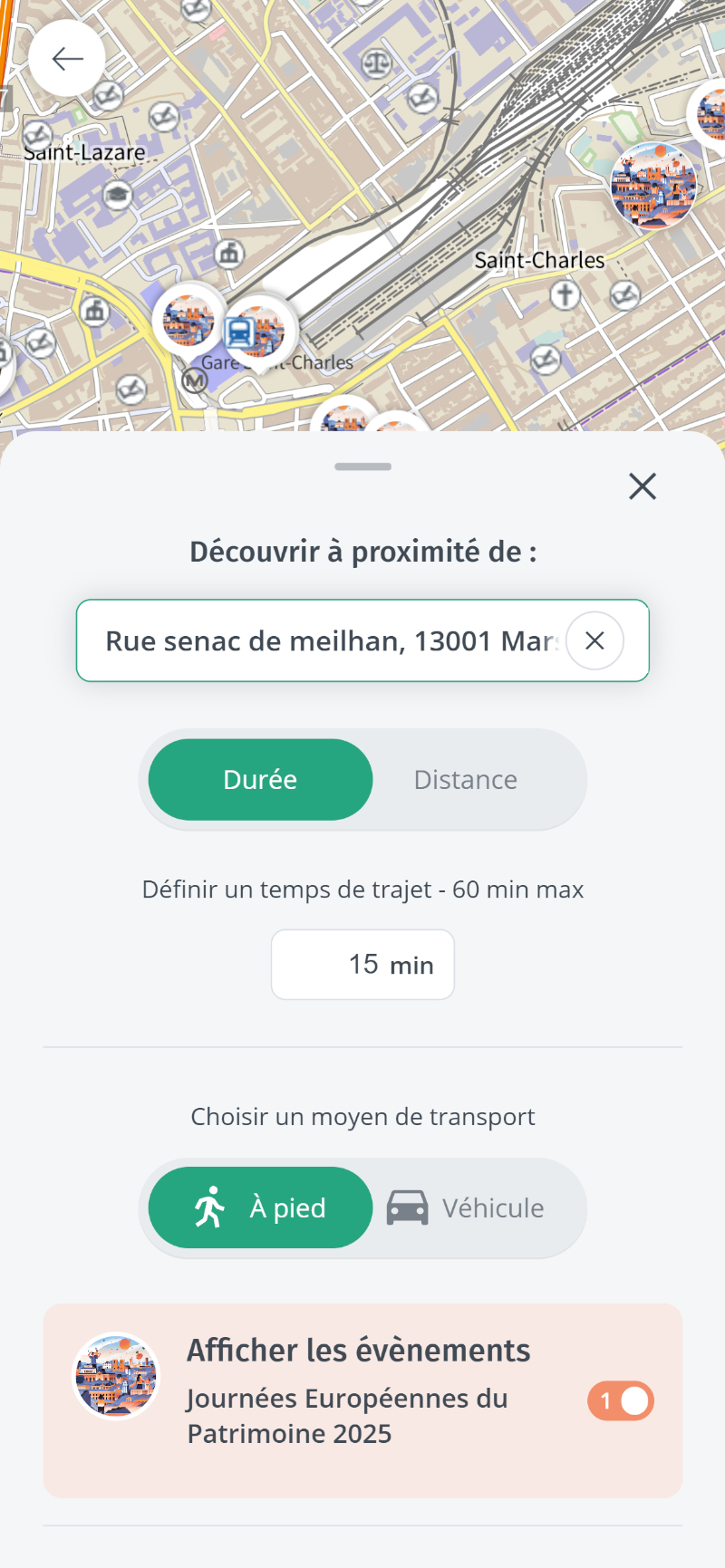Switch to Véhicule transport mode

pos(466,1207)
